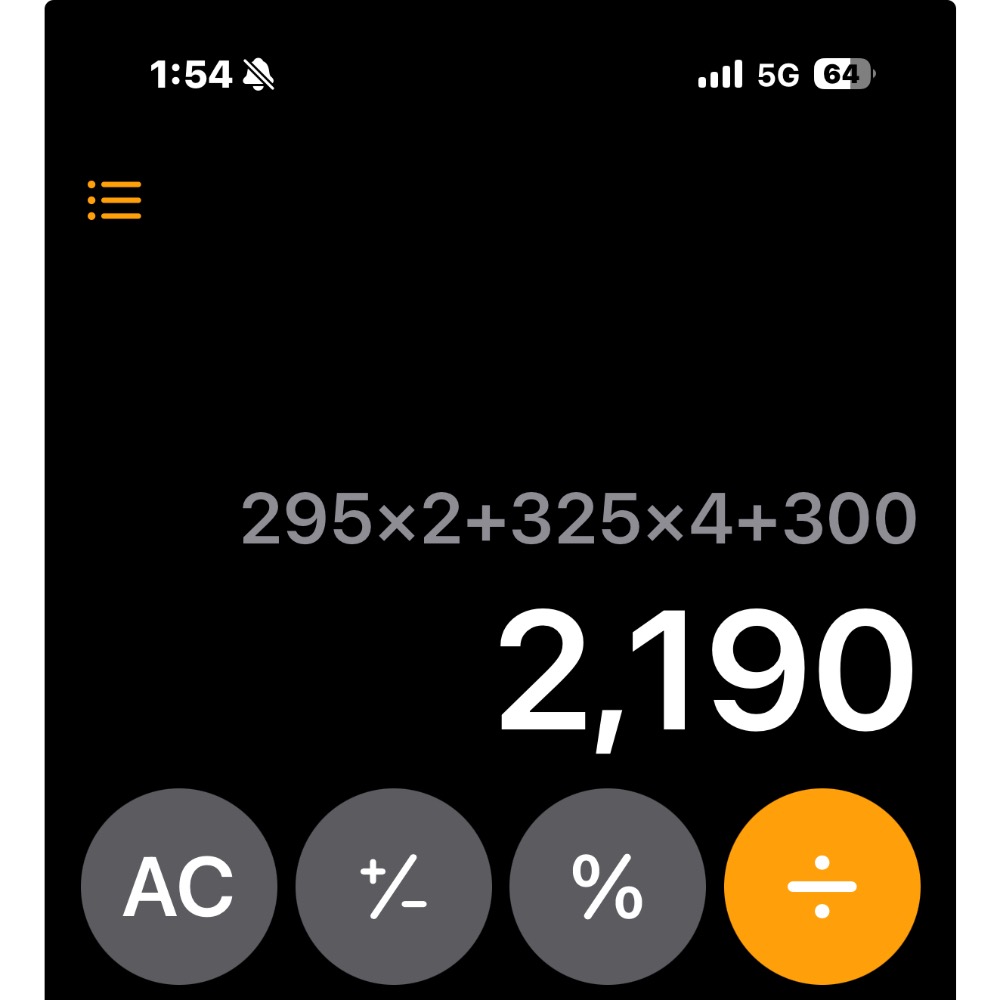Screen dimensions: 1000x1000
Task: Clear everything with the AC button
Action: pos(178,886)
